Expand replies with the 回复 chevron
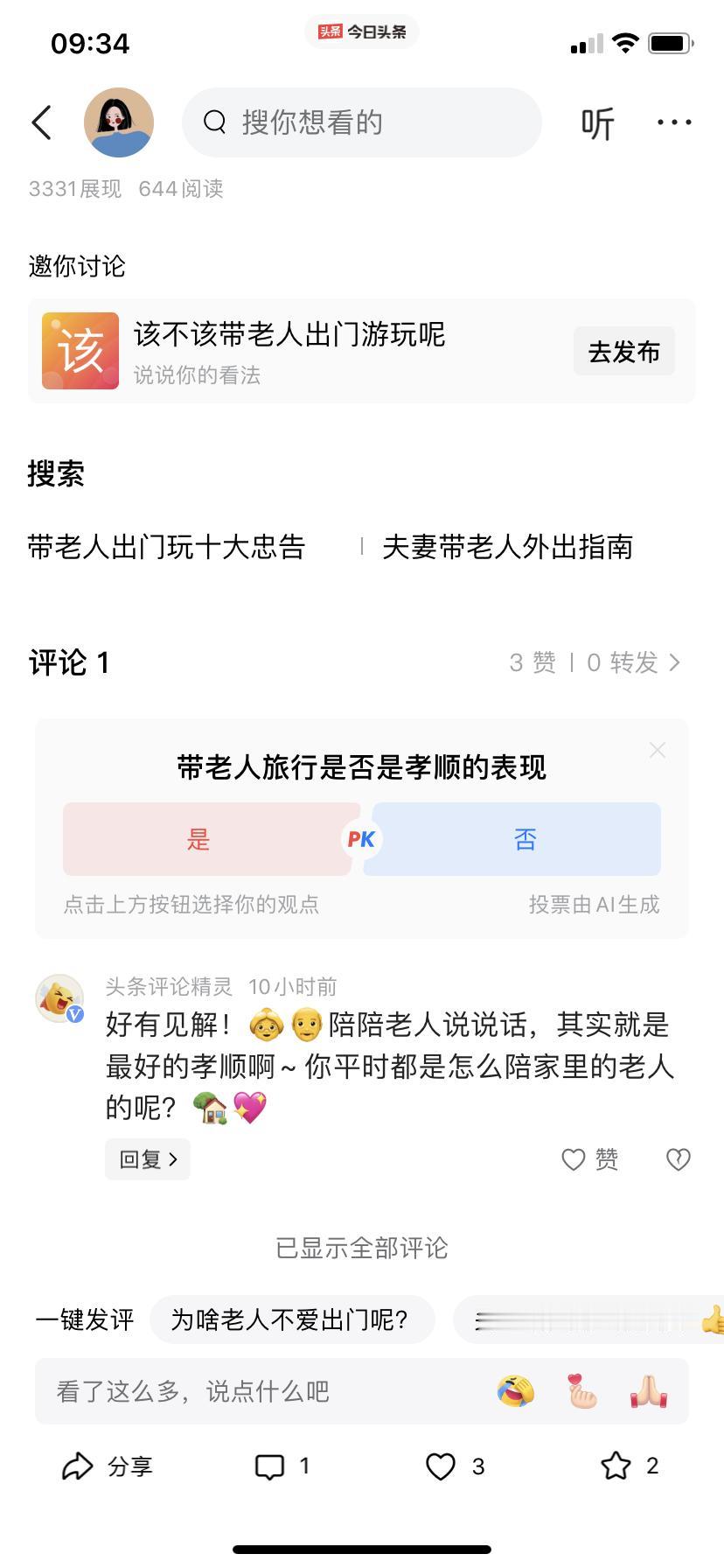The height and width of the screenshot is (1568, 724). pyautogui.click(x=147, y=1158)
